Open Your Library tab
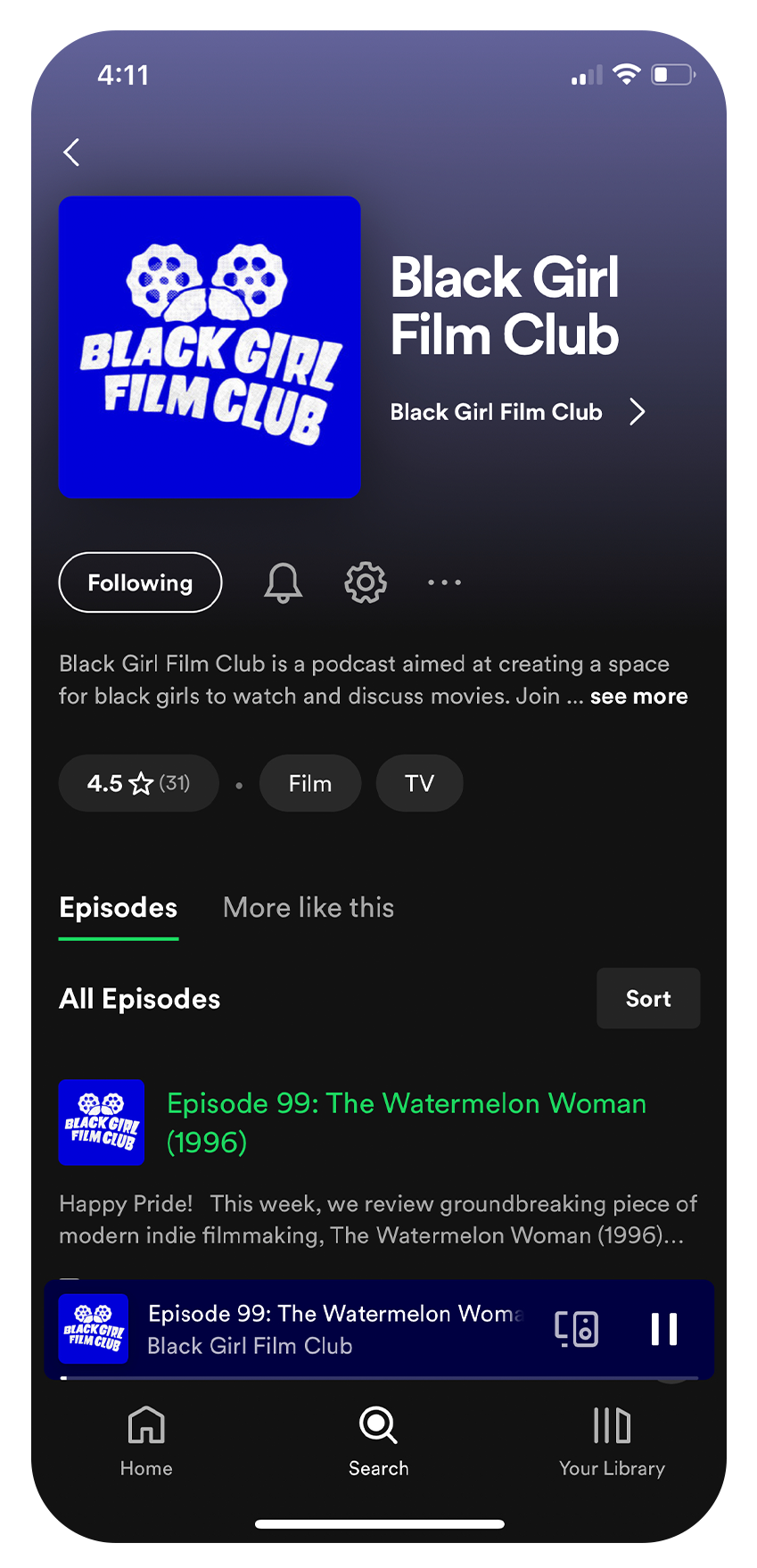Image resolution: width=757 pixels, height=1568 pixels. (612, 1440)
